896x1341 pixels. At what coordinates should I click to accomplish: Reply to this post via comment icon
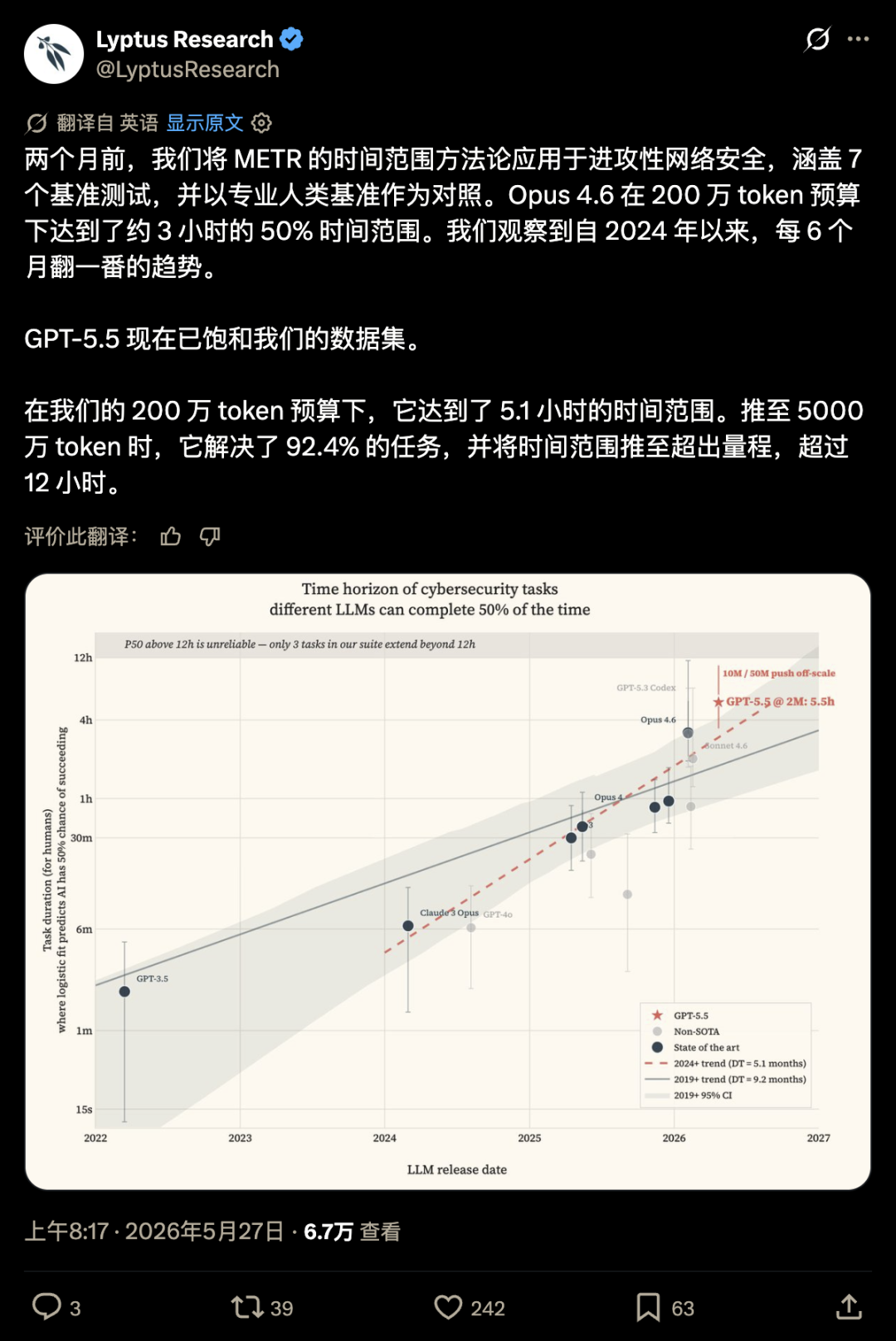pos(46,1307)
